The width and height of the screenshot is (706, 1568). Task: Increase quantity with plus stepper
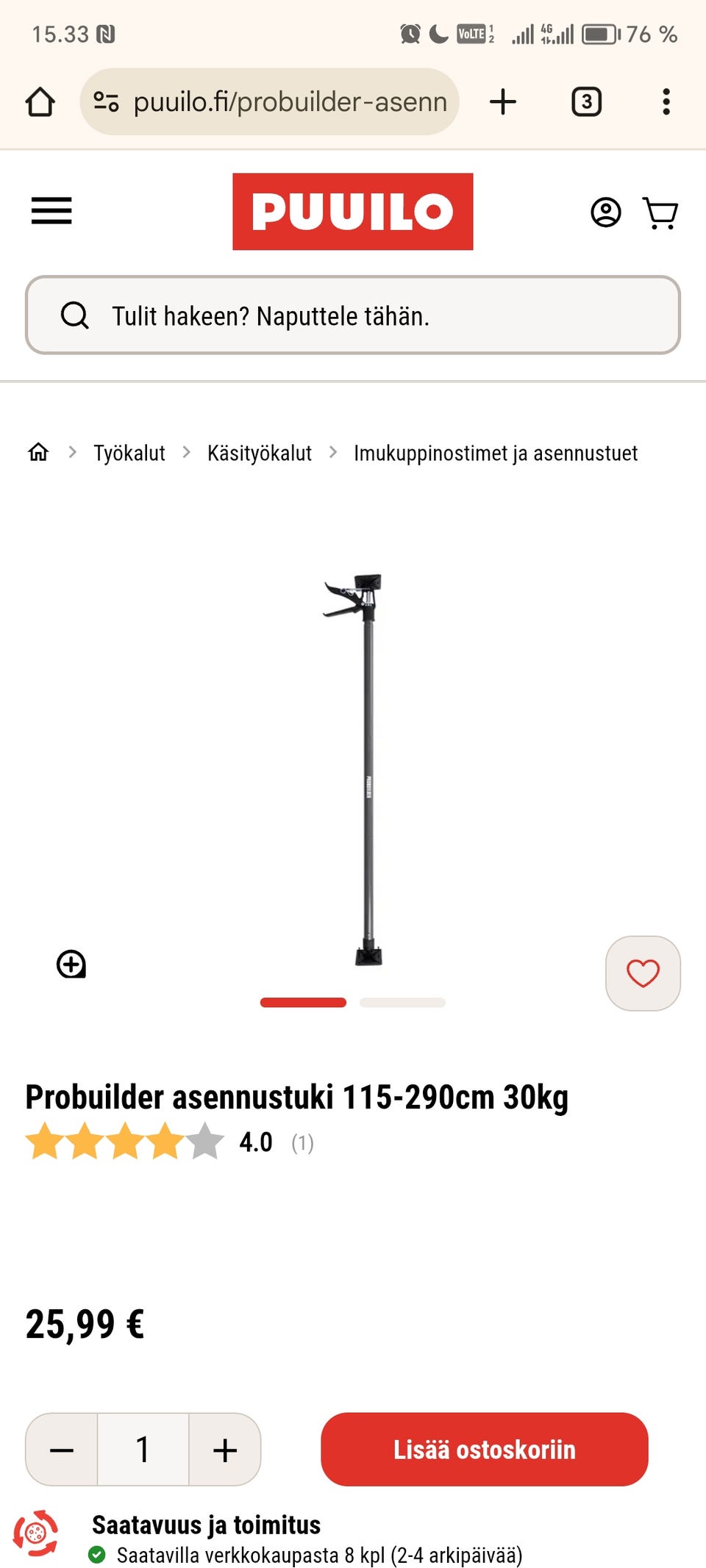[x=223, y=1450]
